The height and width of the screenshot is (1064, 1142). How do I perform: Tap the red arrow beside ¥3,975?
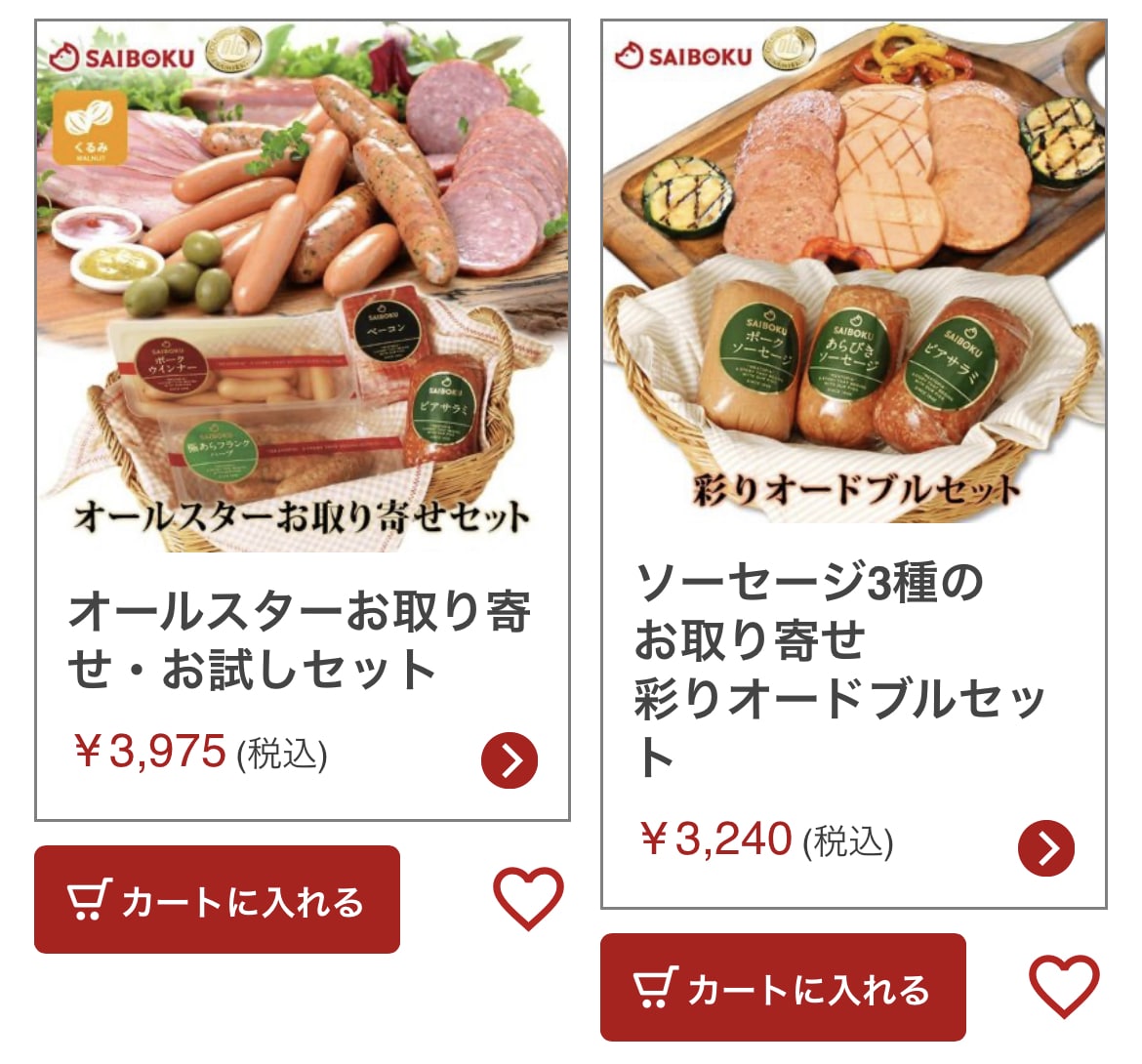click(510, 759)
